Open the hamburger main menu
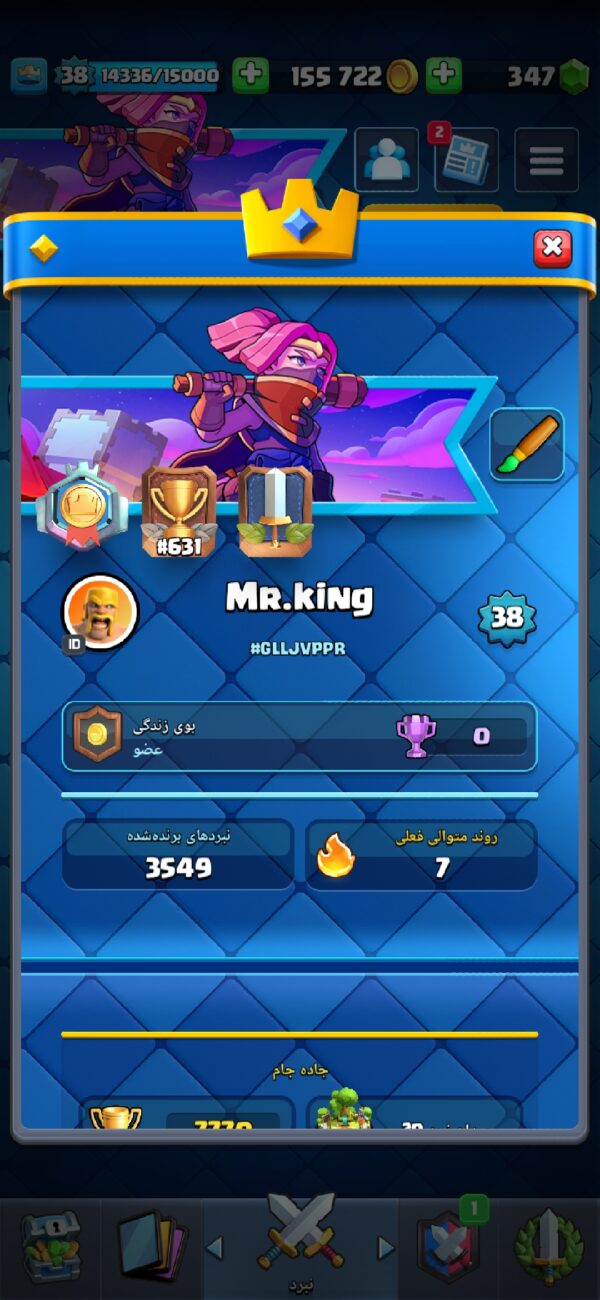The height and width of the screenshot is (1300, 600). 546,160
